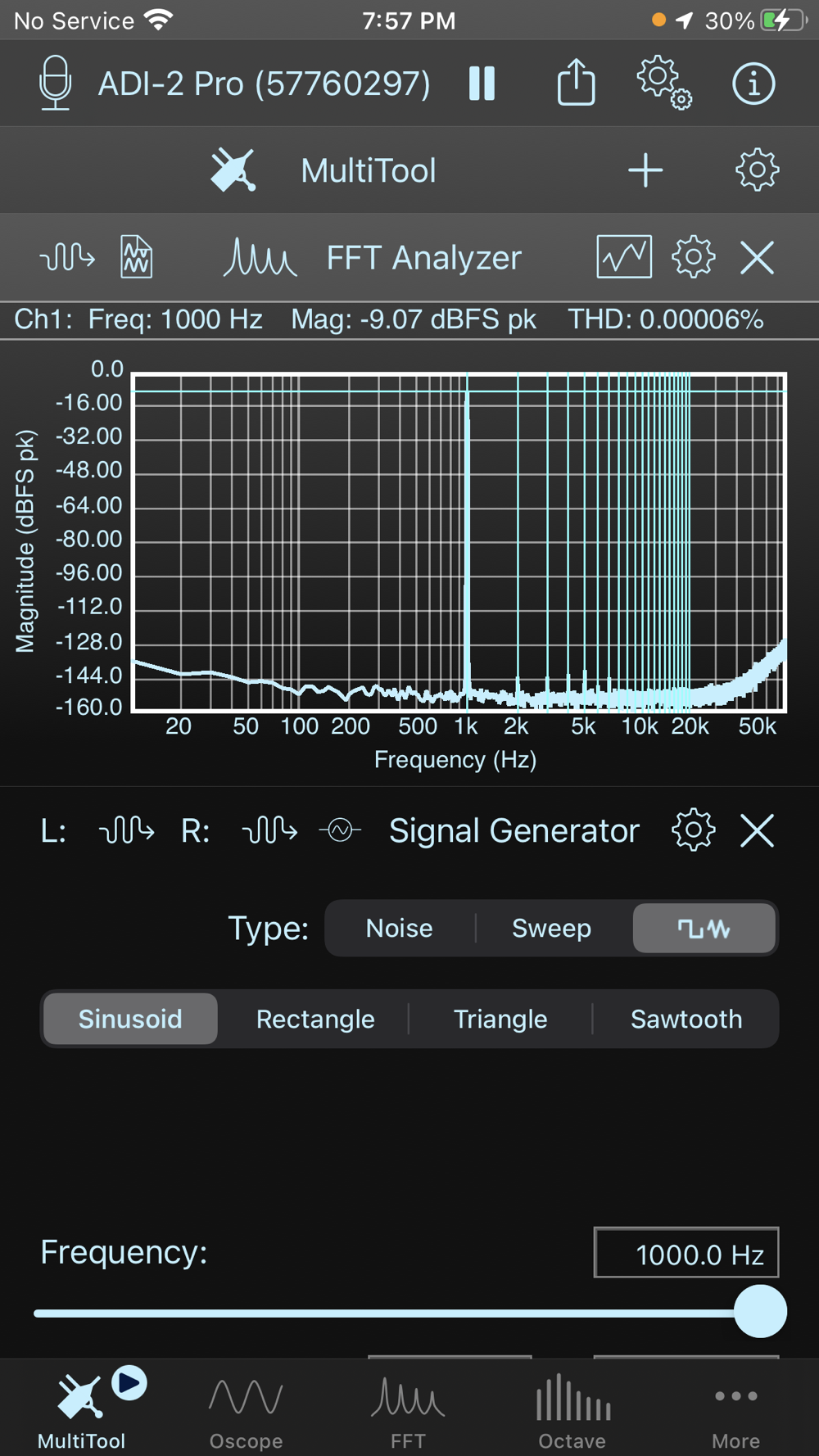Choose the Sawtooth waveform
This screenshot has width=819, height=1456.
pos(686,1020)
